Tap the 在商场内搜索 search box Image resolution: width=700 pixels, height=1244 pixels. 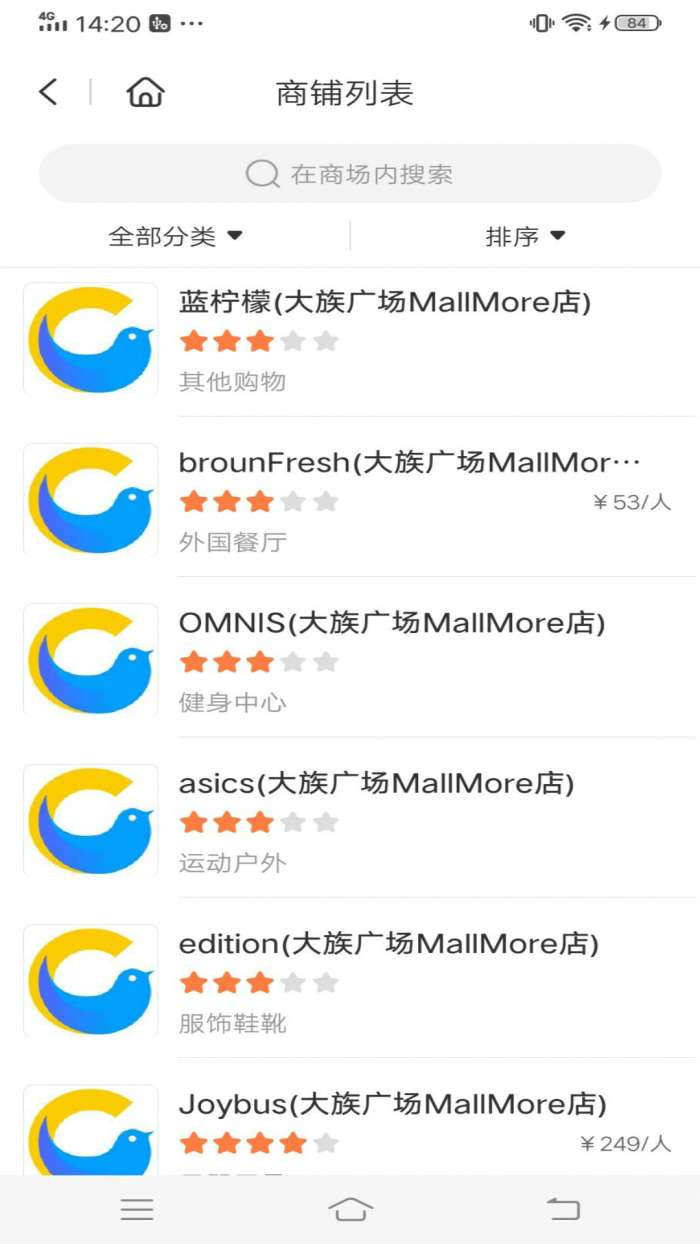click(x=350, y=174)
